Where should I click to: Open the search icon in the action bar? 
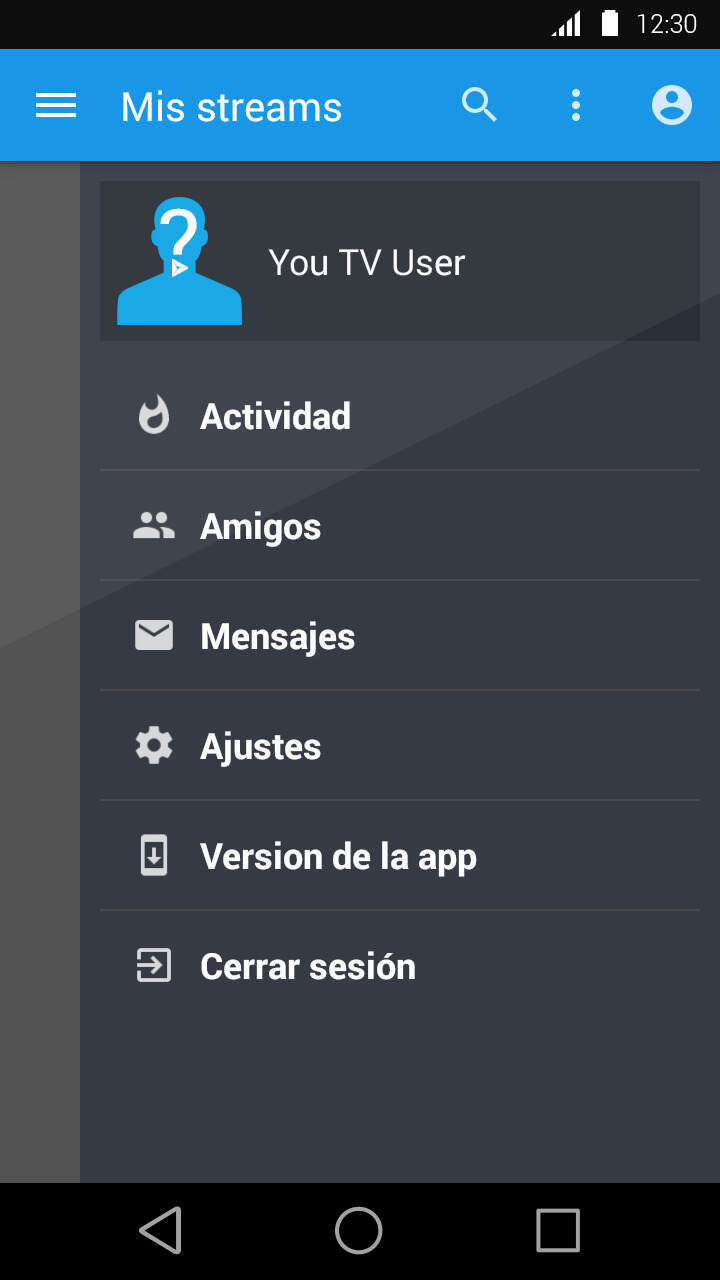point(479,104)
